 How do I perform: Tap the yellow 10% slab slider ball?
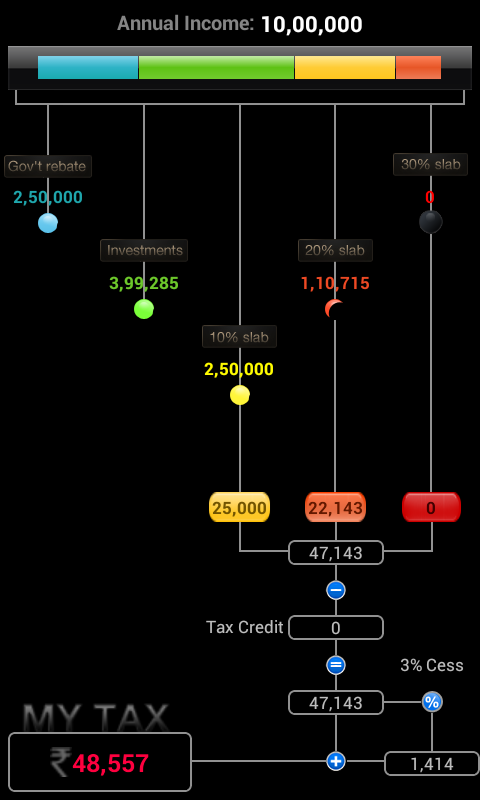[240, 395]
